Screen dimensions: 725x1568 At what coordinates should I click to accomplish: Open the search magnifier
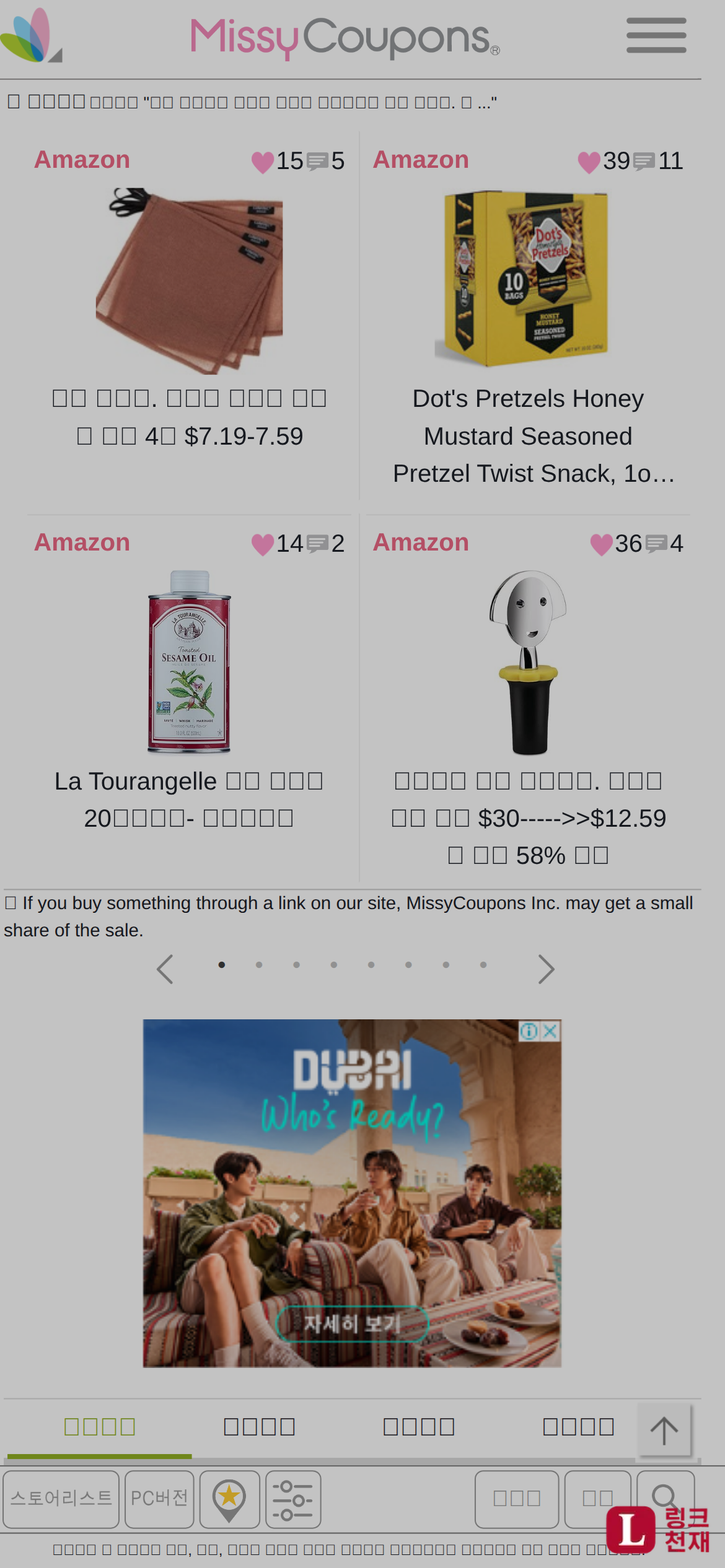click(664, 1495)
